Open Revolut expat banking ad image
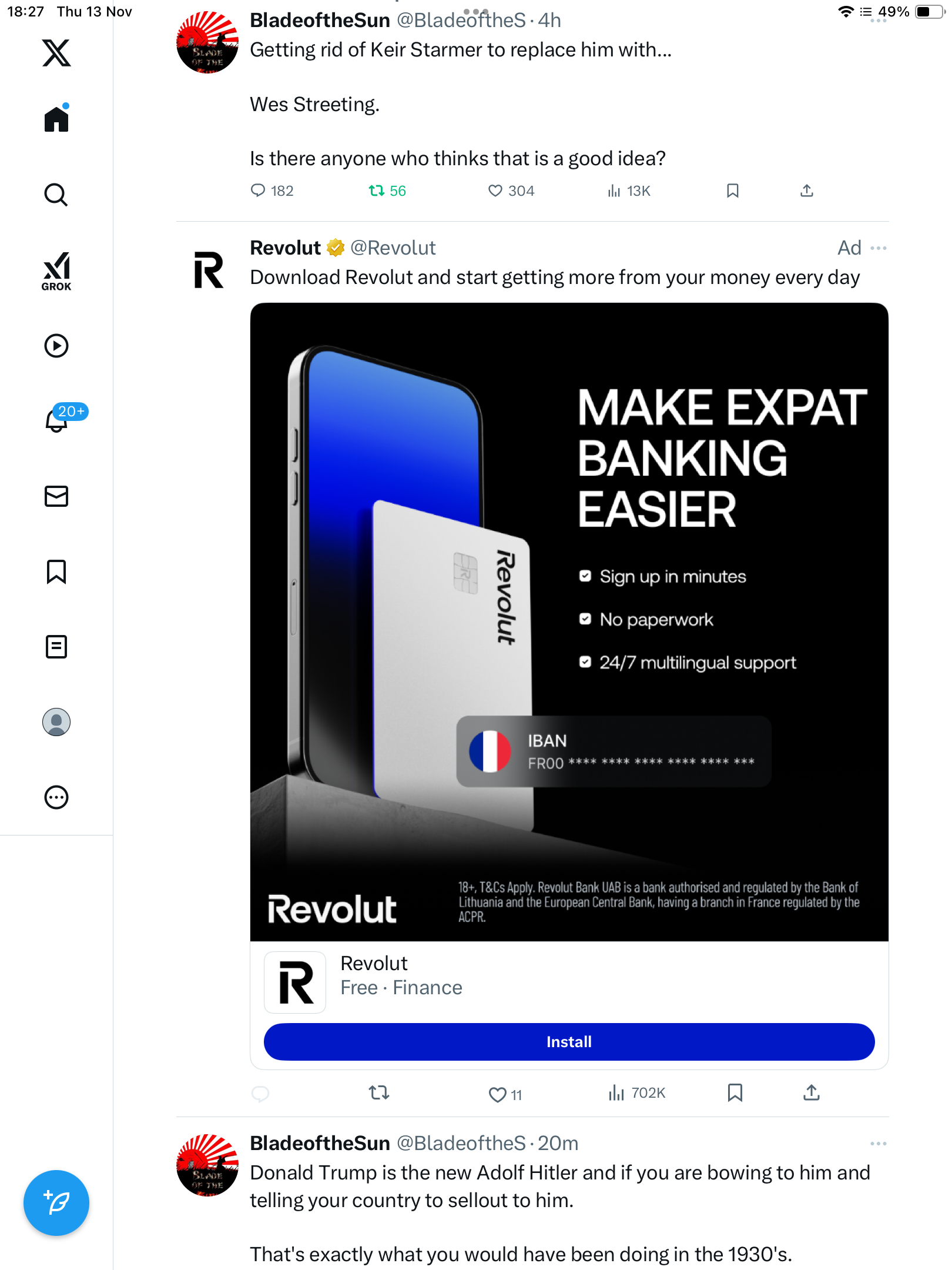The width and height of the screenshot is (952, 1270). [569, 621]
